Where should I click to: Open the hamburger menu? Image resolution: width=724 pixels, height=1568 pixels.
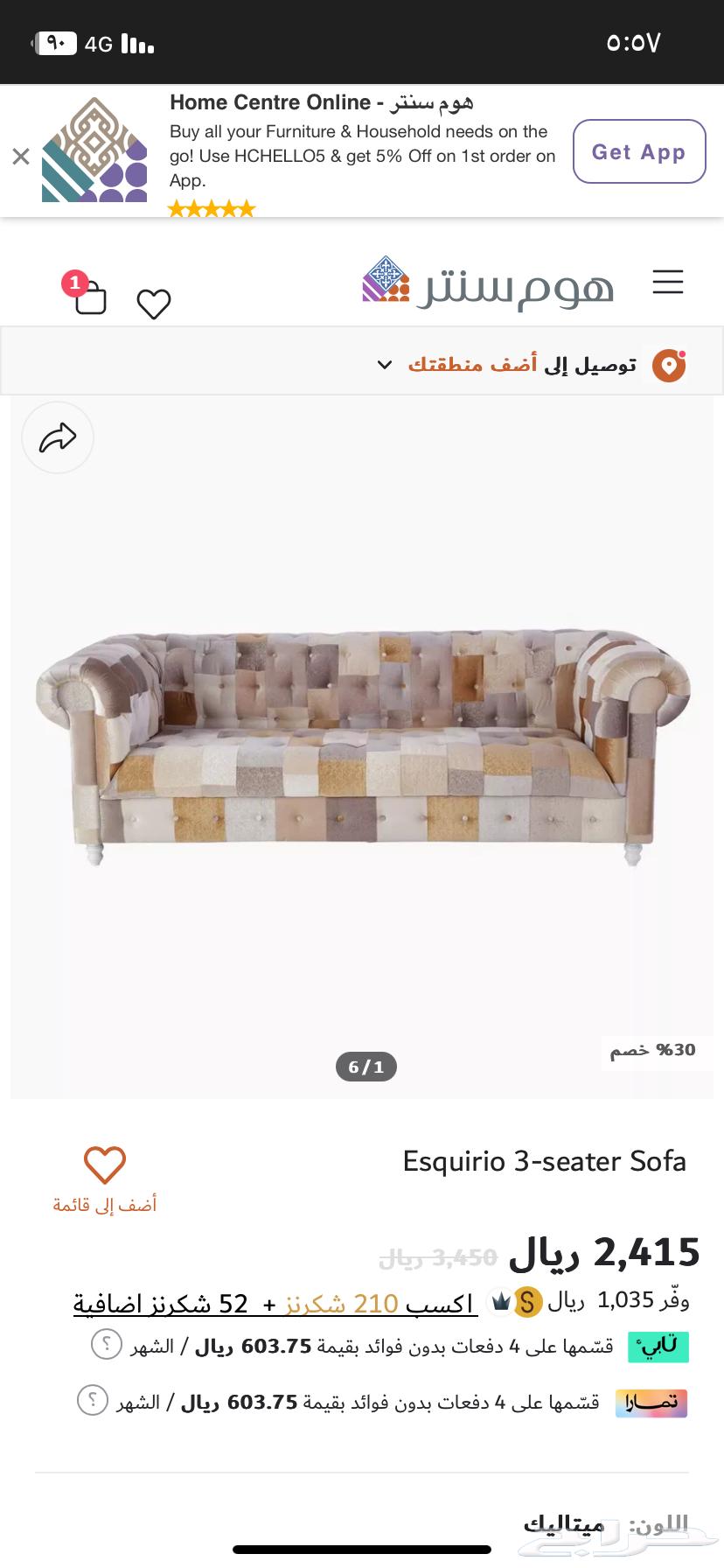[668, 283]
